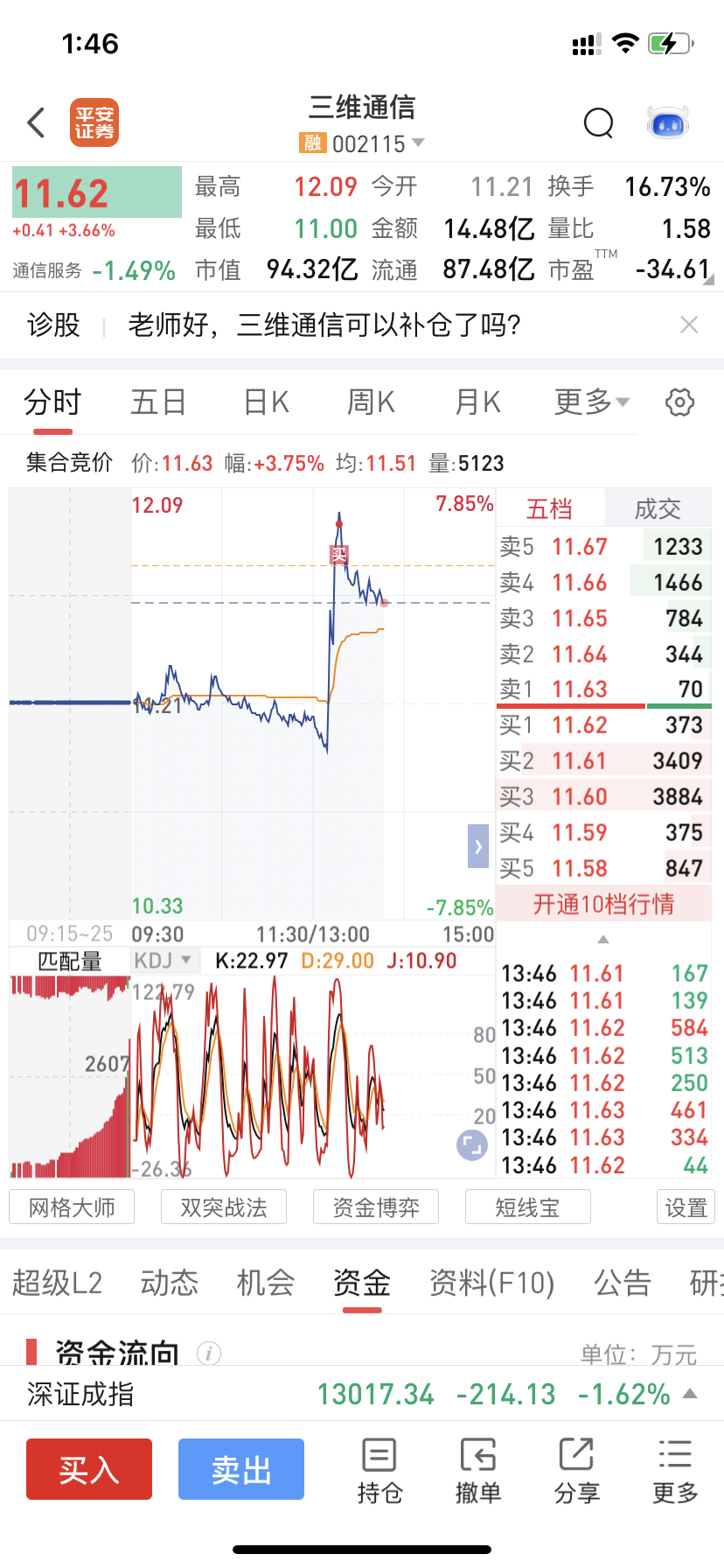The image size is (724, 1568).
Task: Open the 短线宝 tool
Action: point(527,1207)
